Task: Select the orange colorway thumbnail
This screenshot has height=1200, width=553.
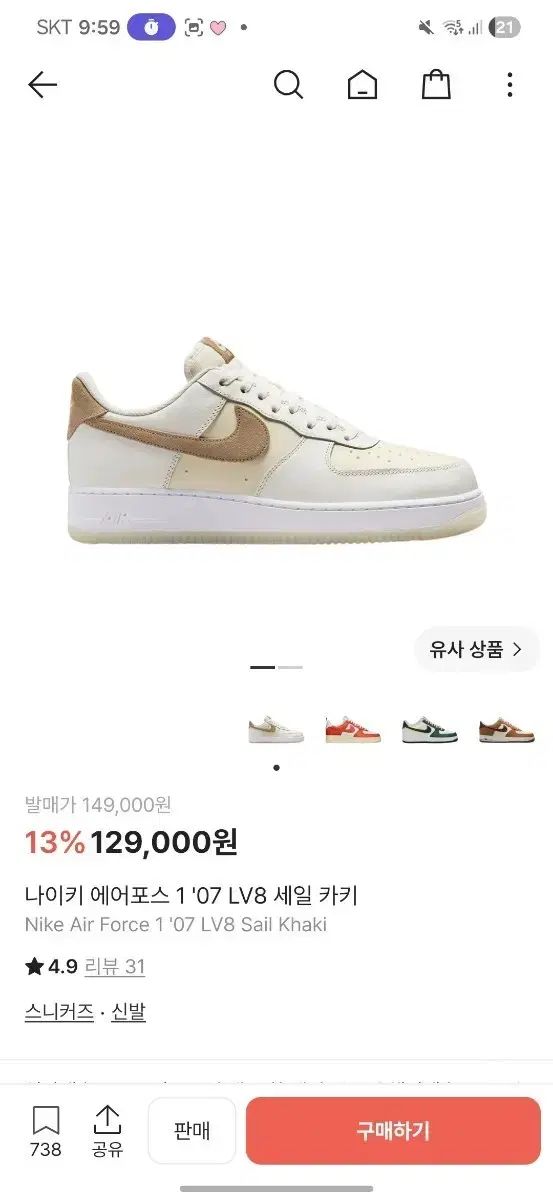Action: tap(353, 729)
